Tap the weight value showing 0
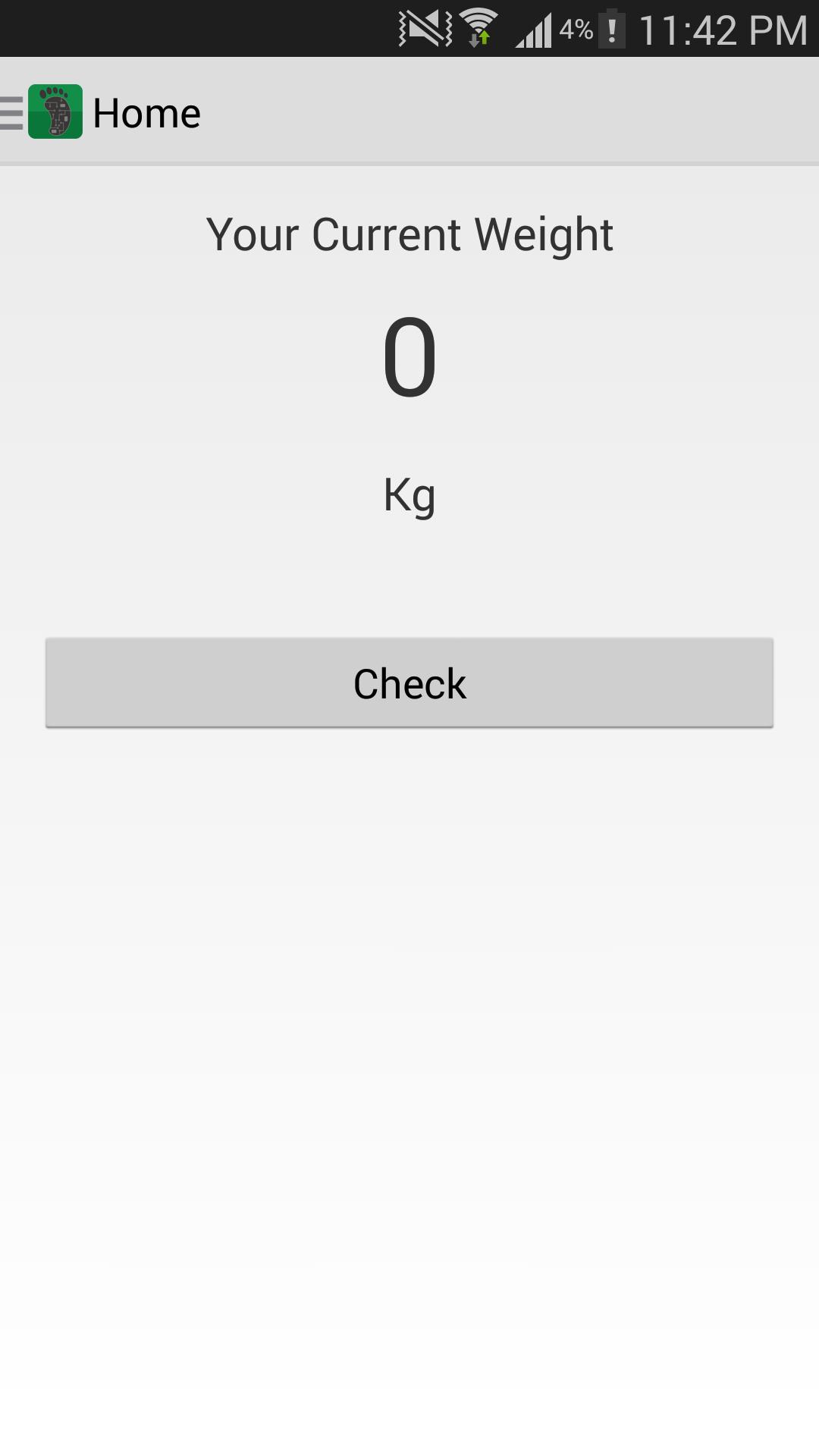Viewport: 819px width, 1456px height. (409, 356)
